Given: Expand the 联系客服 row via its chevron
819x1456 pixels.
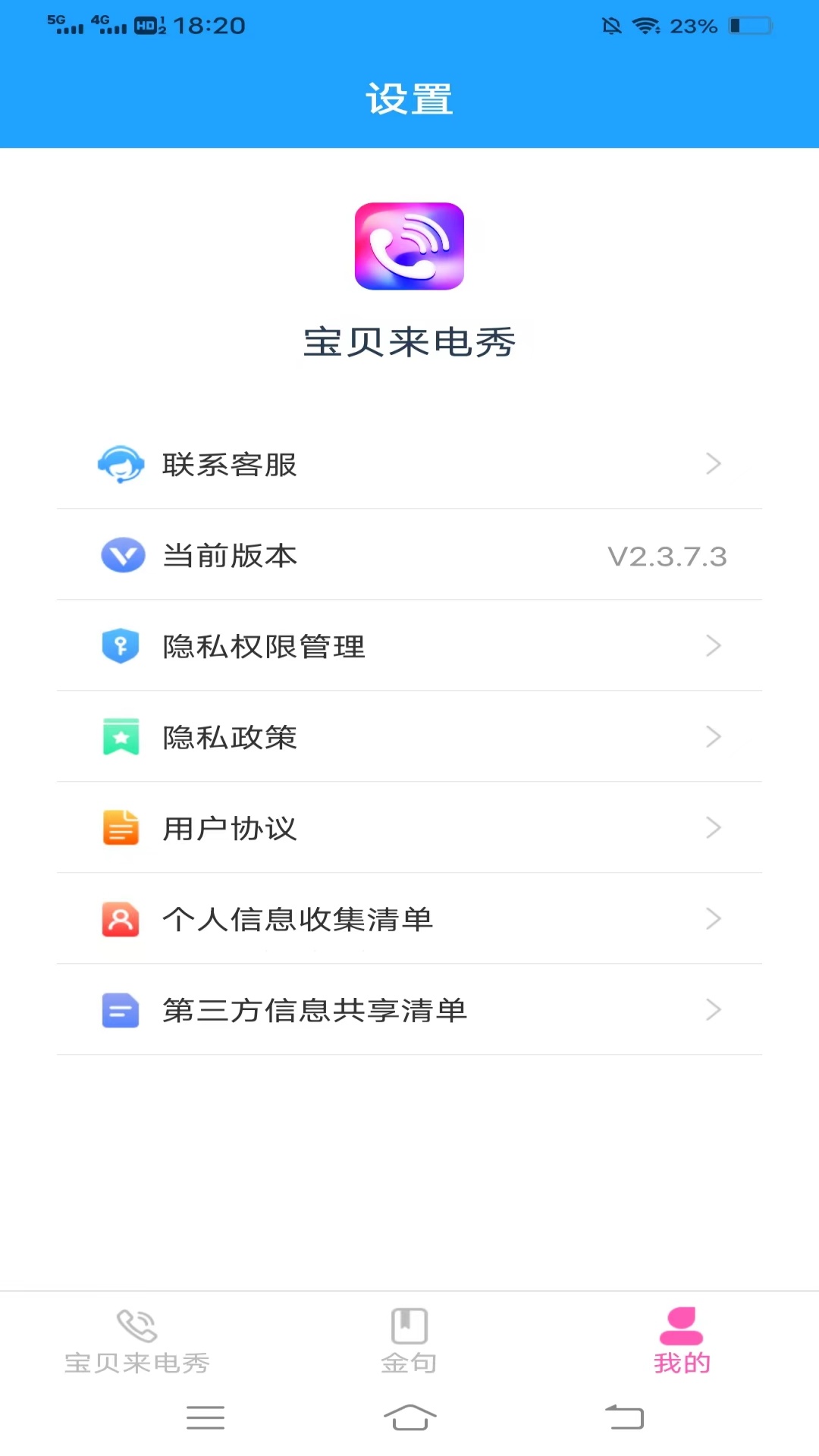Looking at the screenshot, I should coord(713,464).
